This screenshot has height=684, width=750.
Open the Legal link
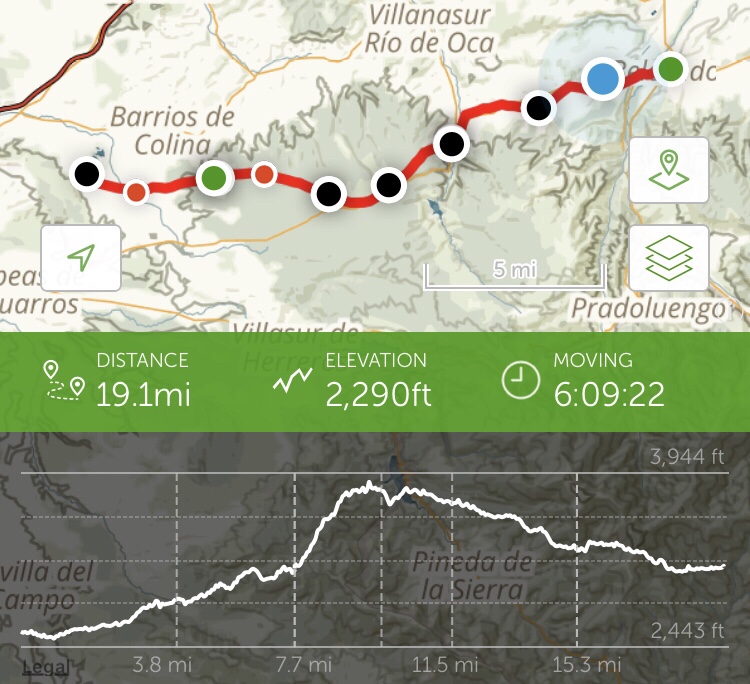click(x=45, y=667)
